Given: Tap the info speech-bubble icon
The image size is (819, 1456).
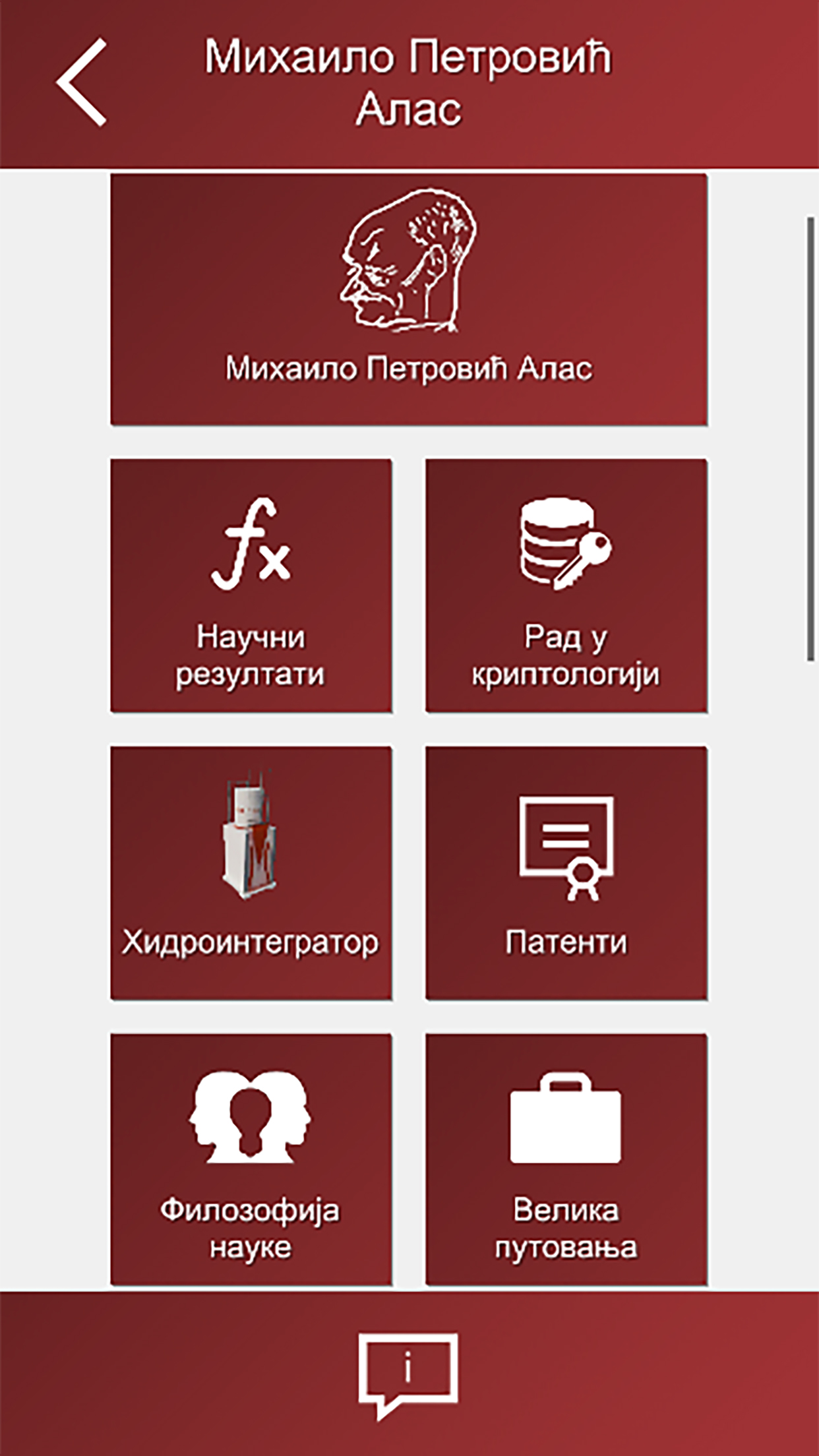Looking at the screenshot, I should pos(409,1376).
